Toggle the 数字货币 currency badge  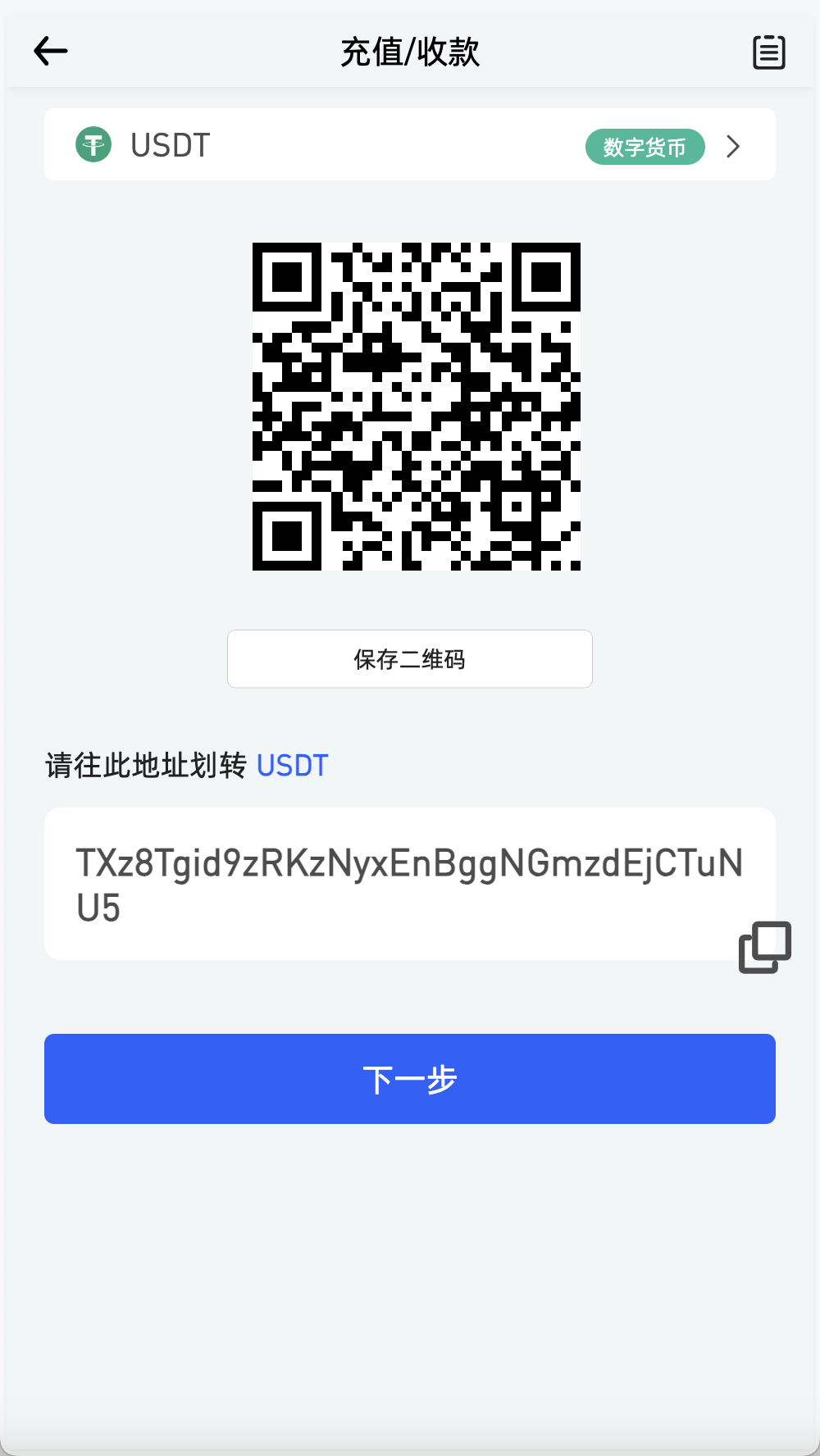pos(645,147)
